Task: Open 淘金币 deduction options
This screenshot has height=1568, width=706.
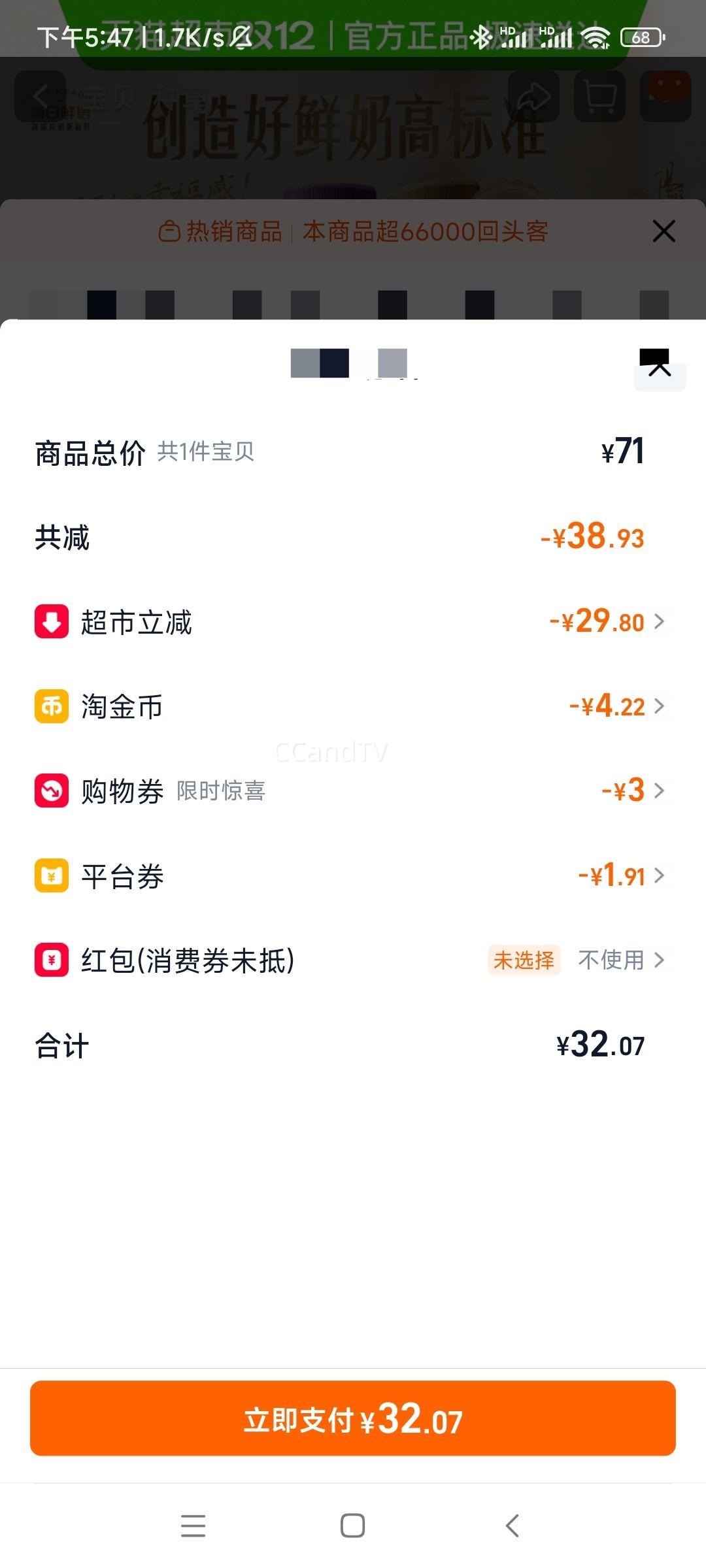Action: (353, 706)
